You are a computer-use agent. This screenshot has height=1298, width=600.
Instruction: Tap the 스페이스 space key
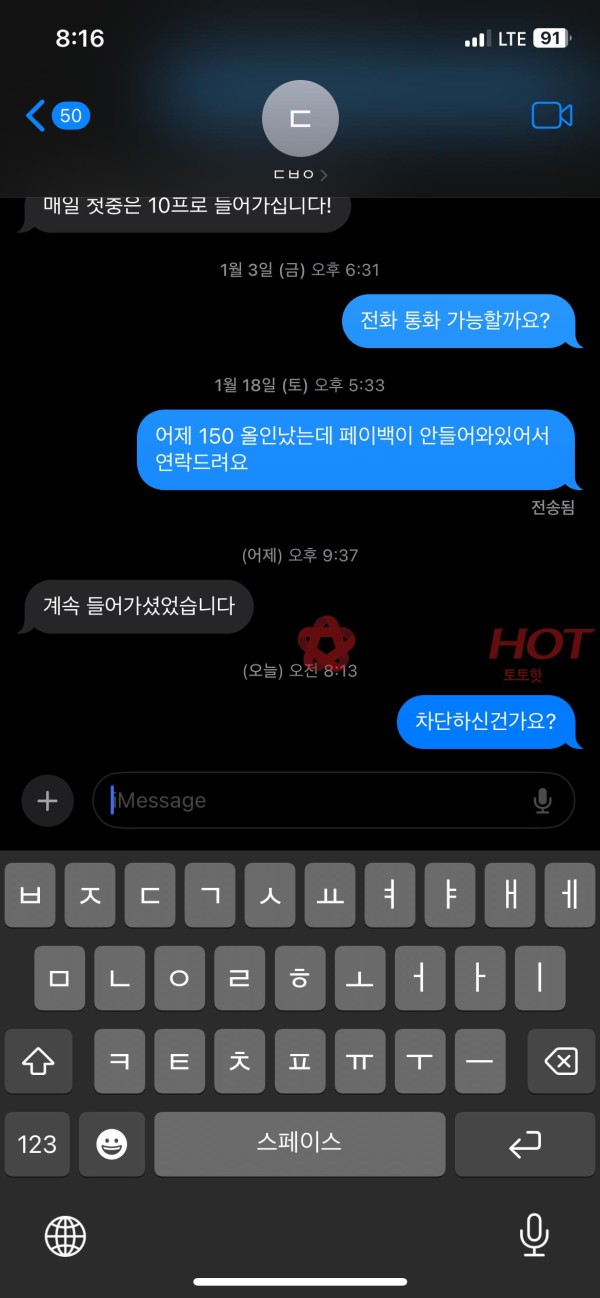[300, 1144]
